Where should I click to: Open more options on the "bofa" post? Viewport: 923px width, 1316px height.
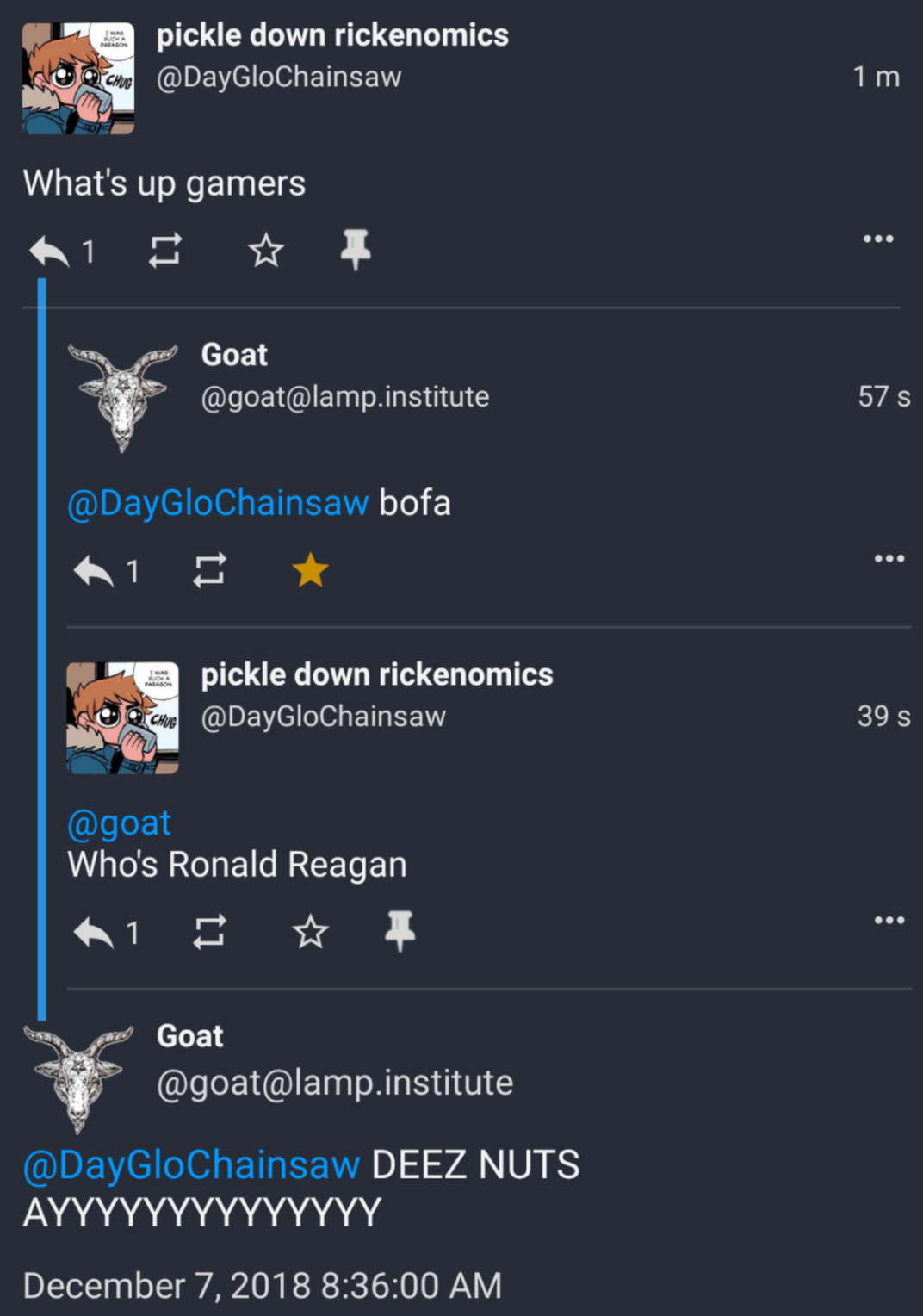[x=889, y=558]
